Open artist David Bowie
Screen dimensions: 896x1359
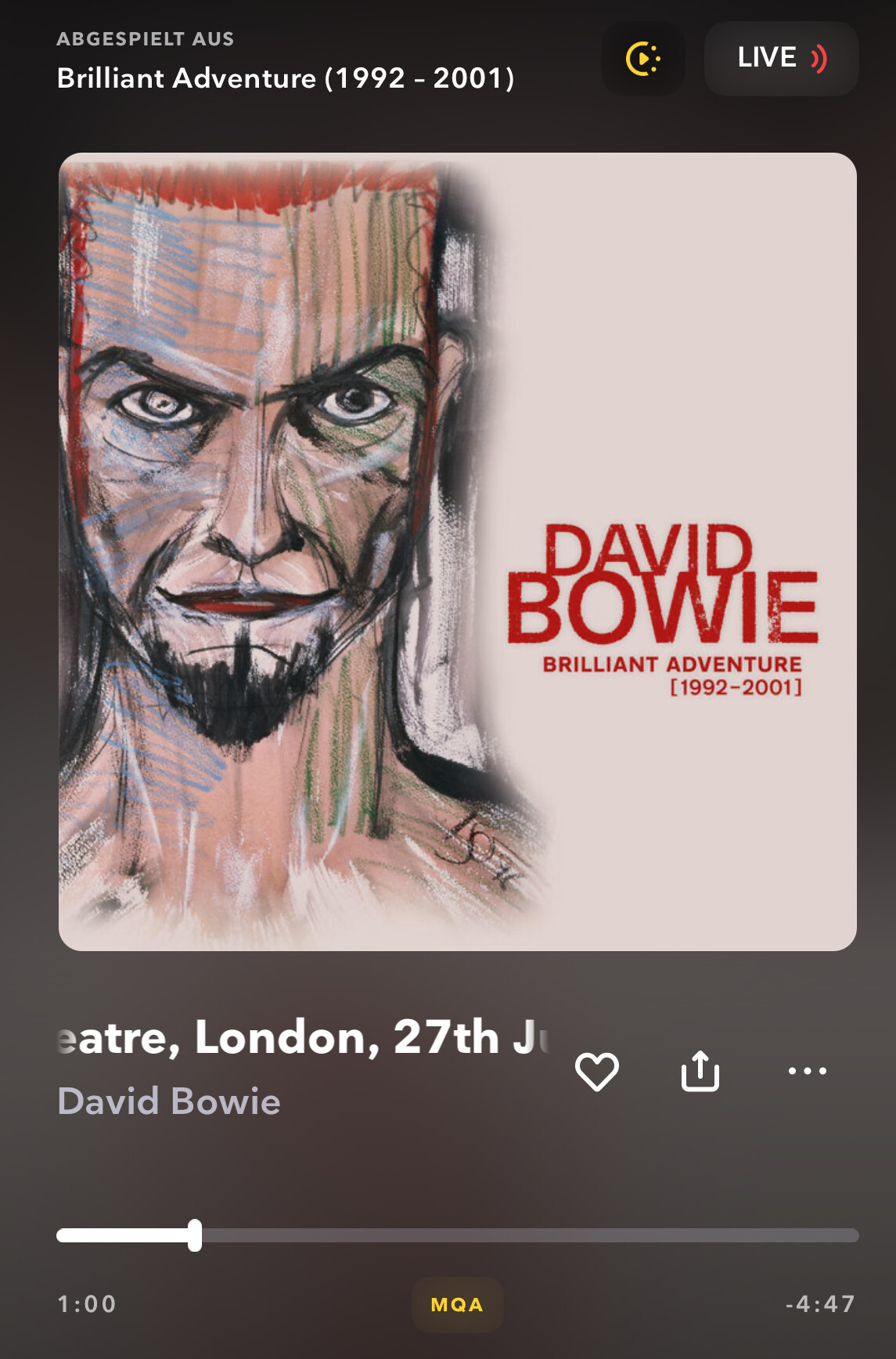[x=169, y=1101]
